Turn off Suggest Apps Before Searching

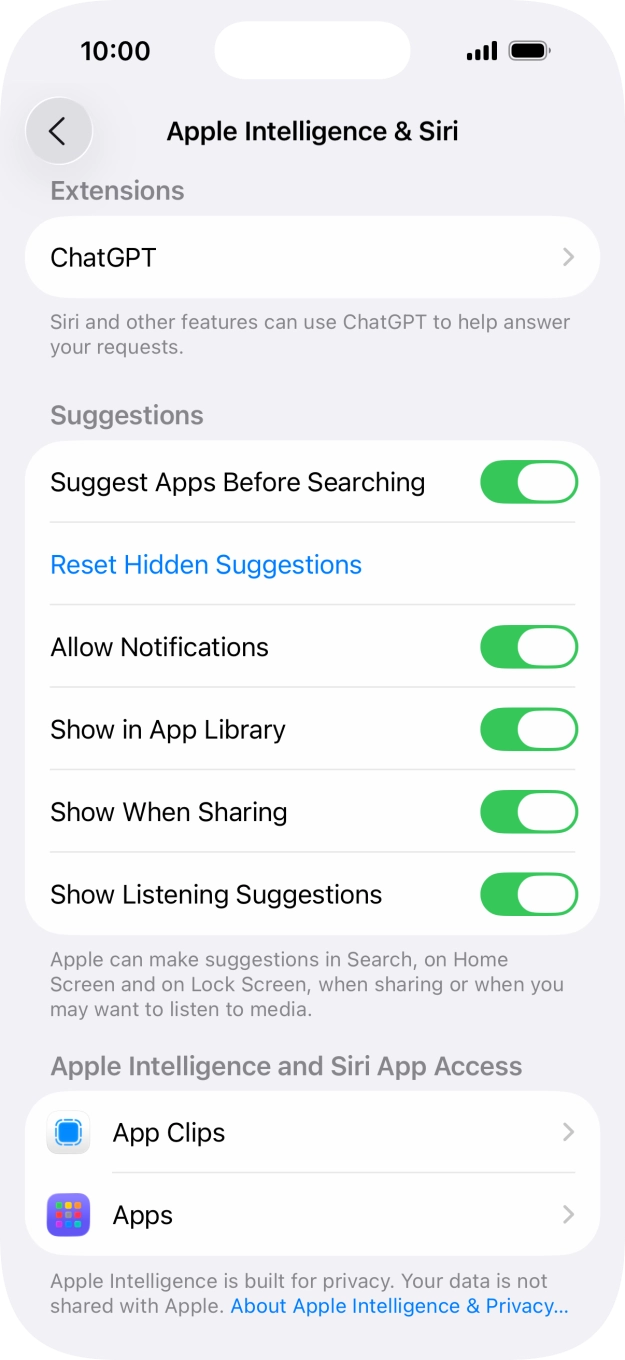click(528, 482)
